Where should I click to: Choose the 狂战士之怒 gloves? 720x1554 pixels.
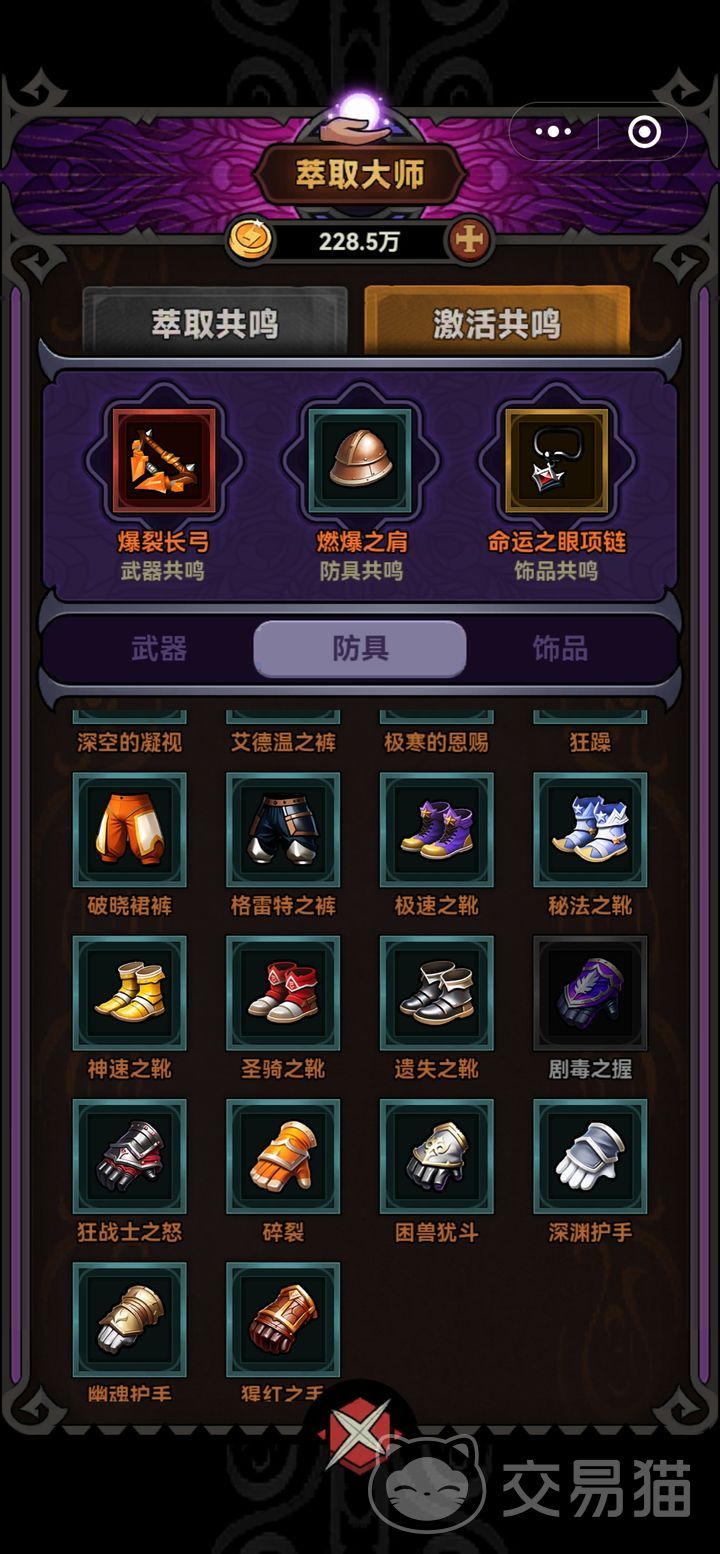130,1155
